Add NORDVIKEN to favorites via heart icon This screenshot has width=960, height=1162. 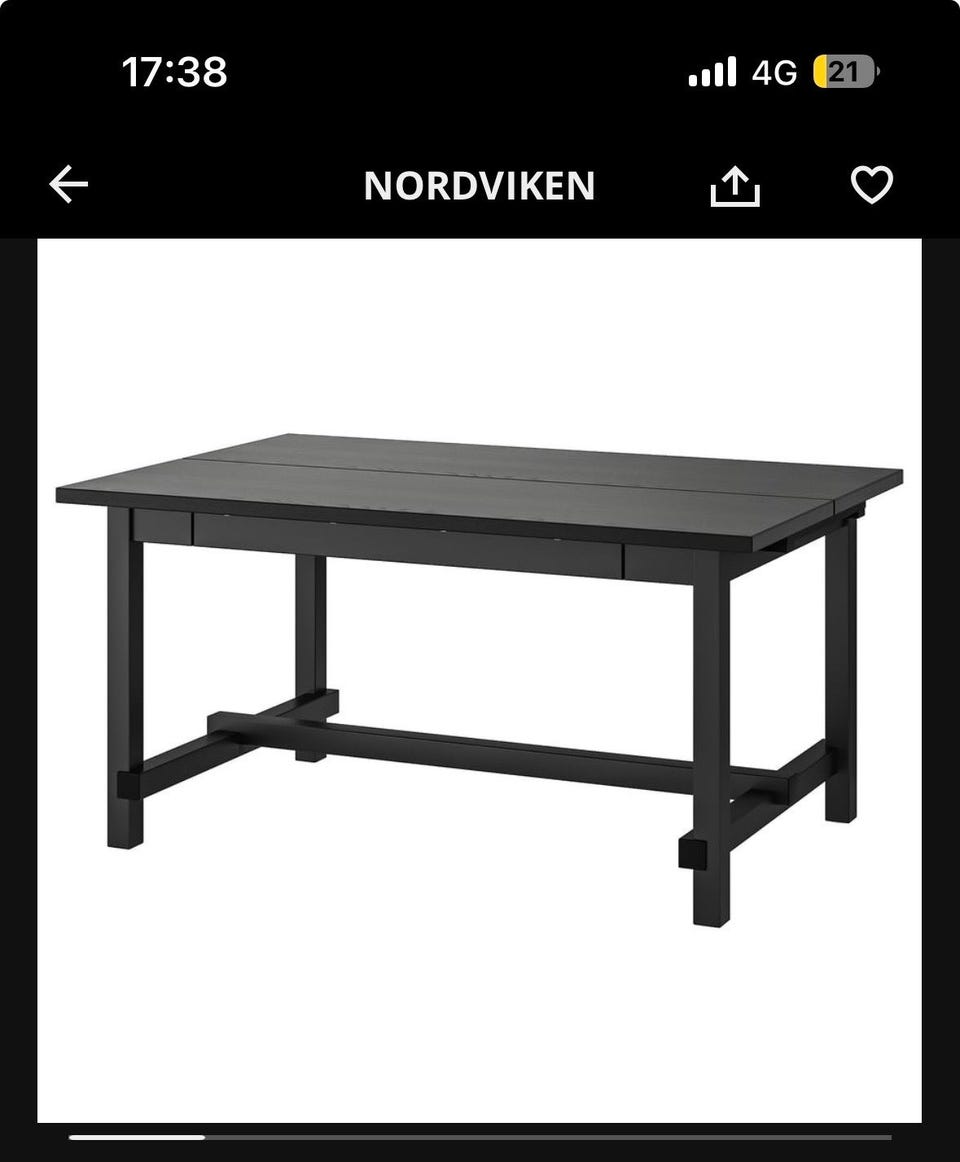873,185
